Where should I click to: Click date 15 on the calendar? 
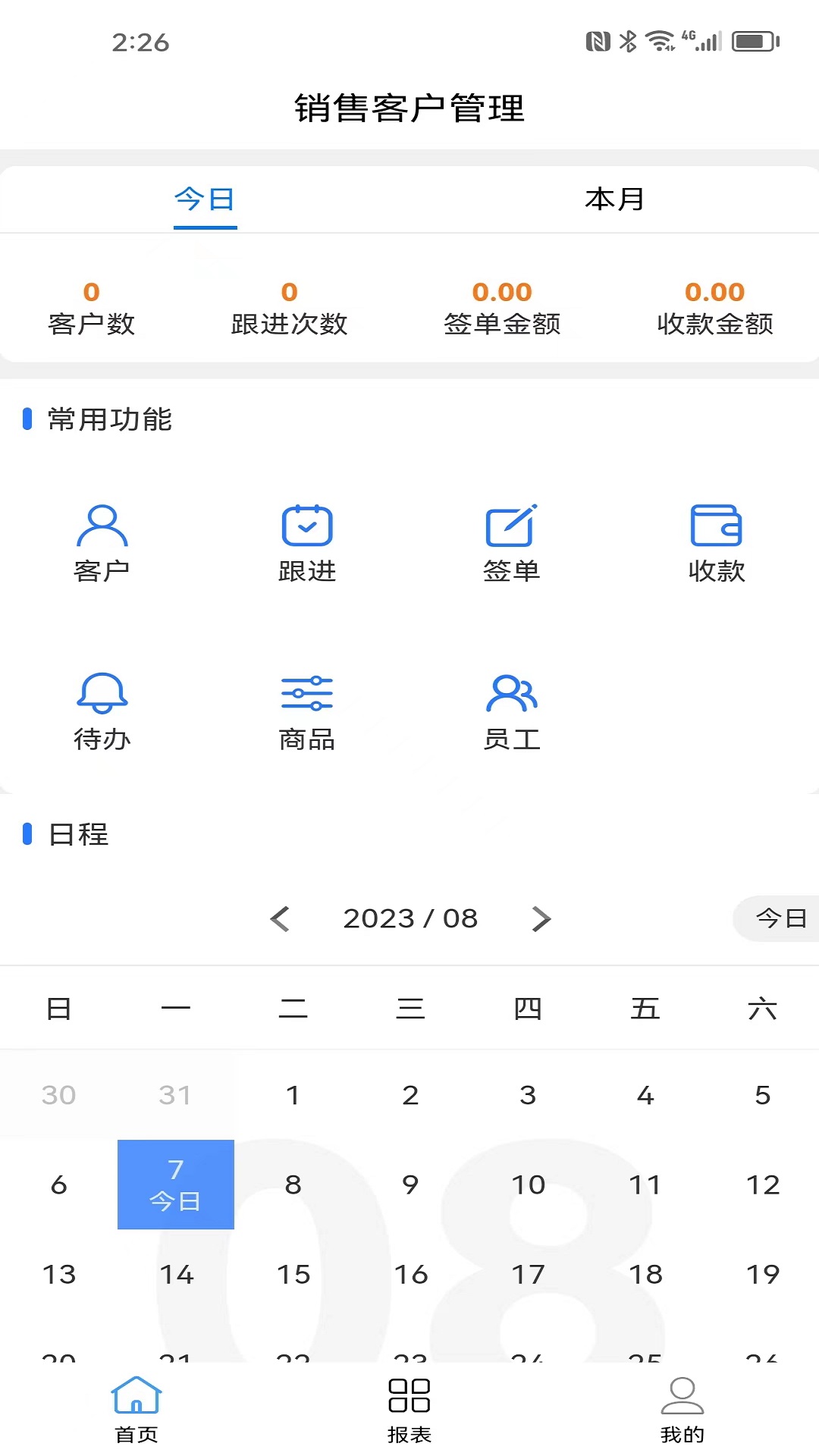[x=293, y=1274]
